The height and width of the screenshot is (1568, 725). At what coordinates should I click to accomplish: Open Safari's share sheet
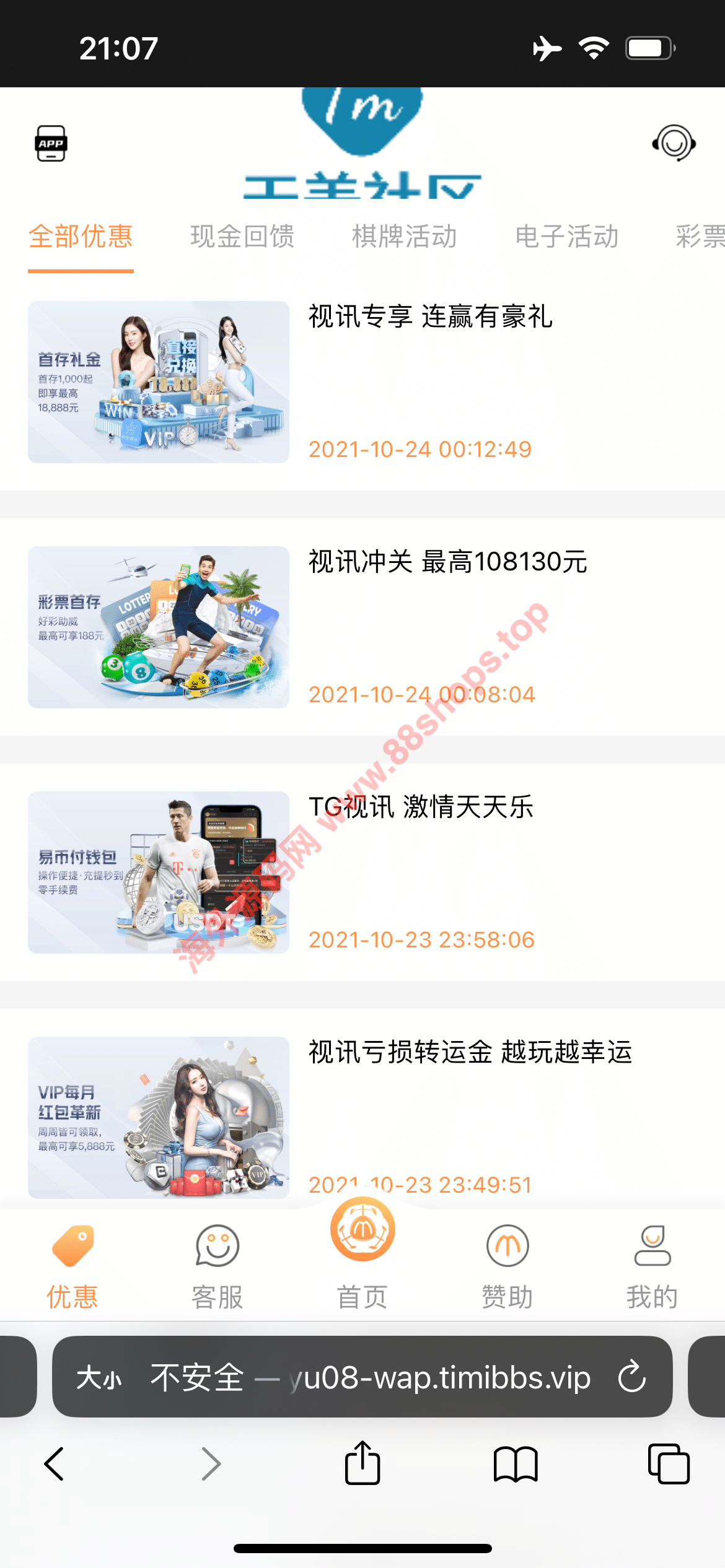click(x=362, y=1463)
